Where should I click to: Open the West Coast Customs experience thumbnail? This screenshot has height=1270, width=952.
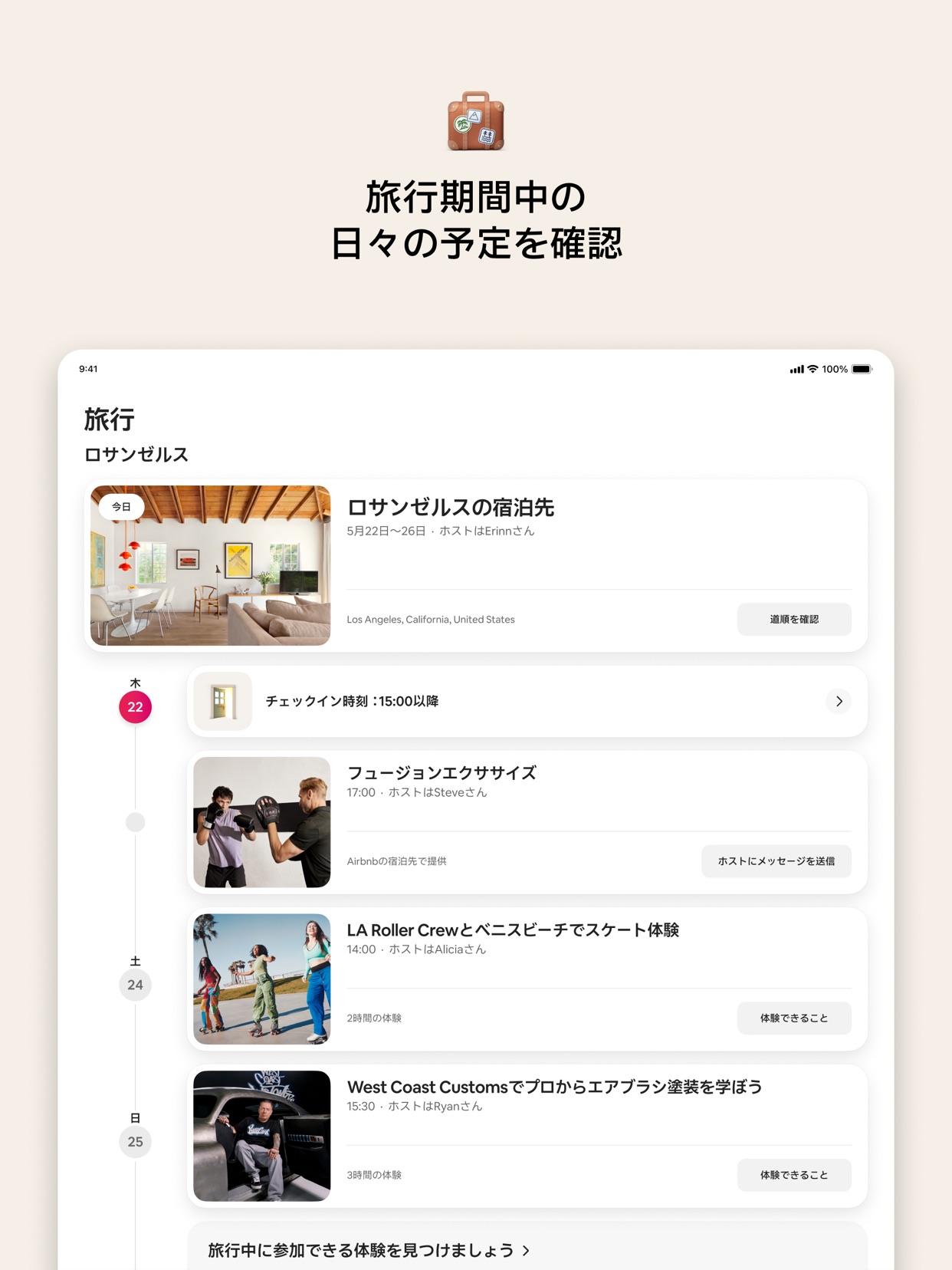pos(261,1137)
